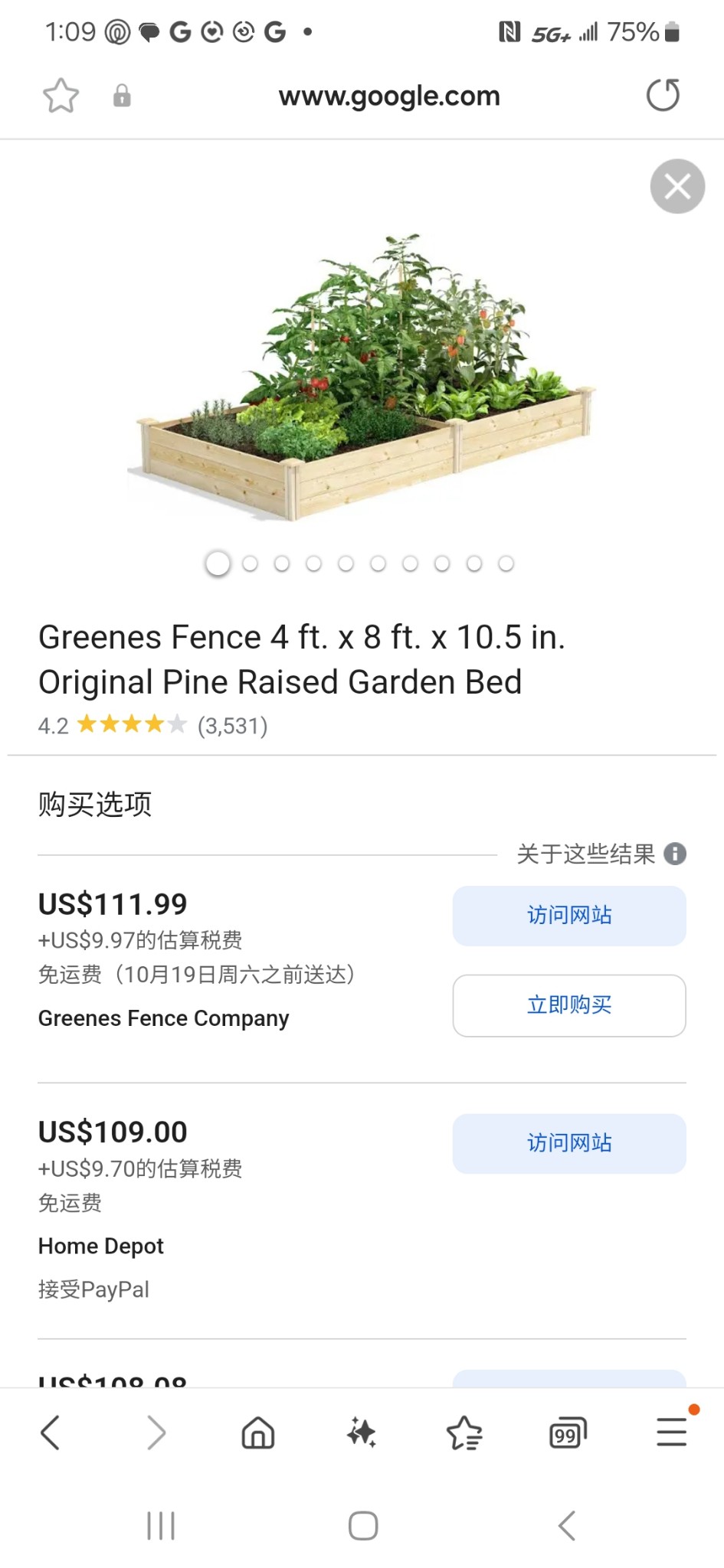This screenshot has height=1568, width=724.
Task: Tap the www.google.com address bar
Action: [388, 96]
